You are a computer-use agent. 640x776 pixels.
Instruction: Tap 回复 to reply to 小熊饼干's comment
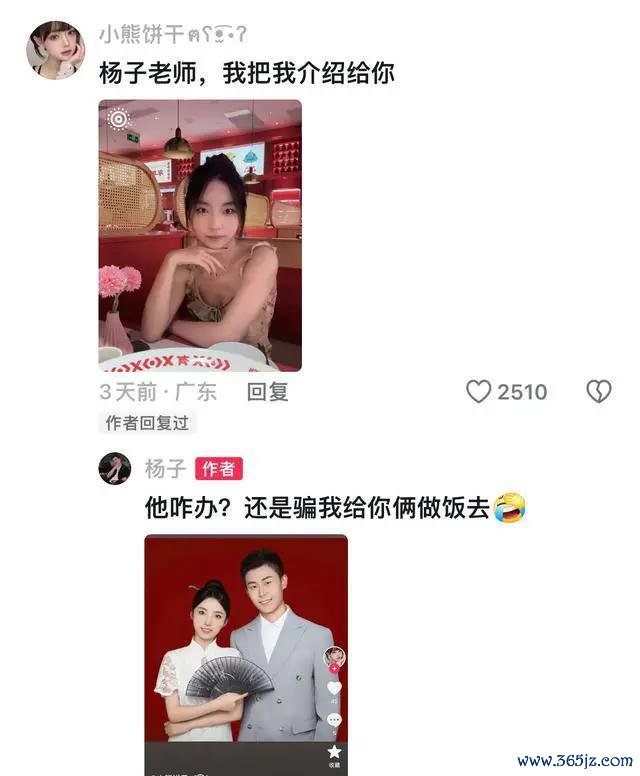coord(267,392)
